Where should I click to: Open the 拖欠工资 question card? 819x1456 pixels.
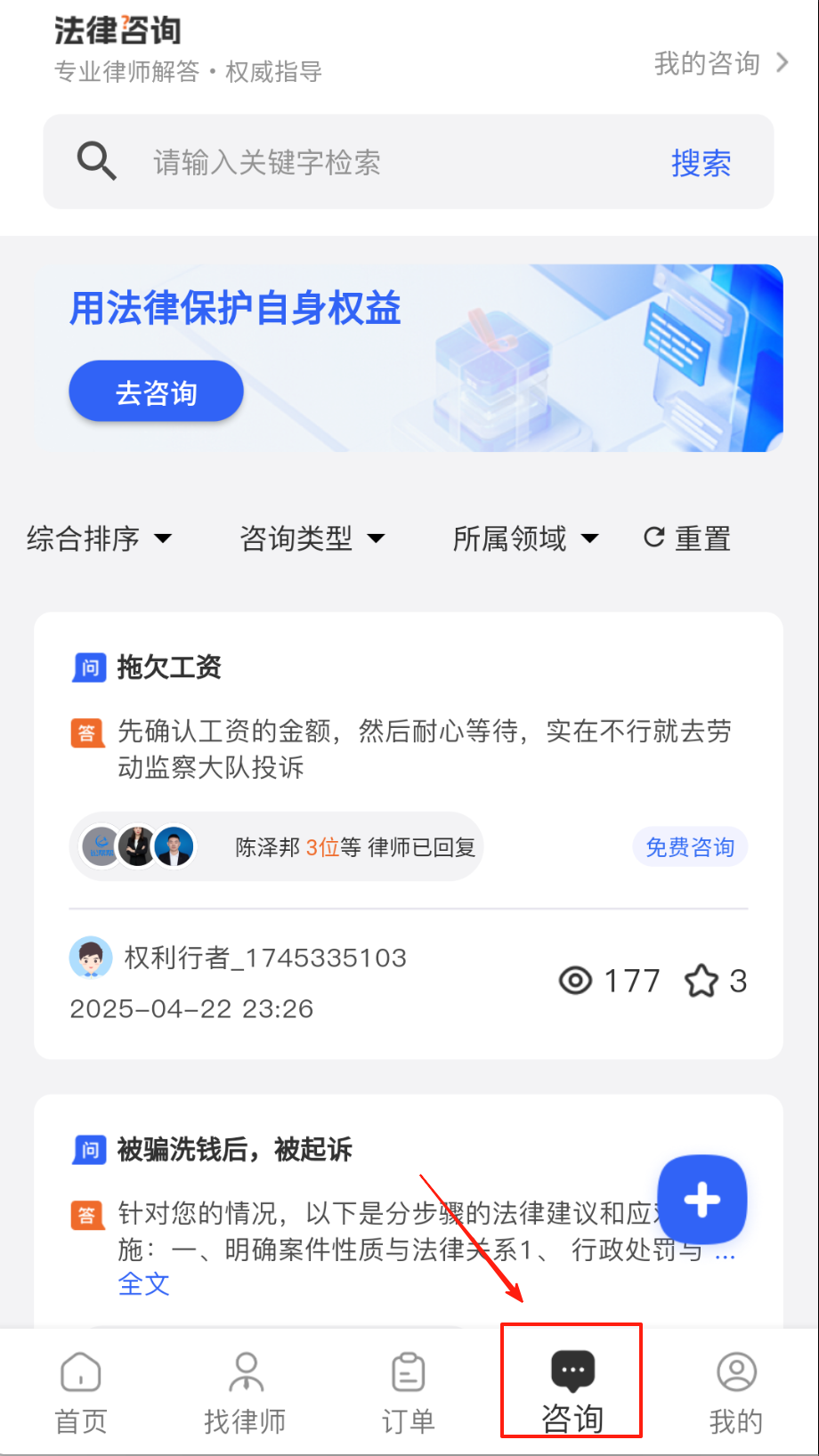click(x=169, y=667)
